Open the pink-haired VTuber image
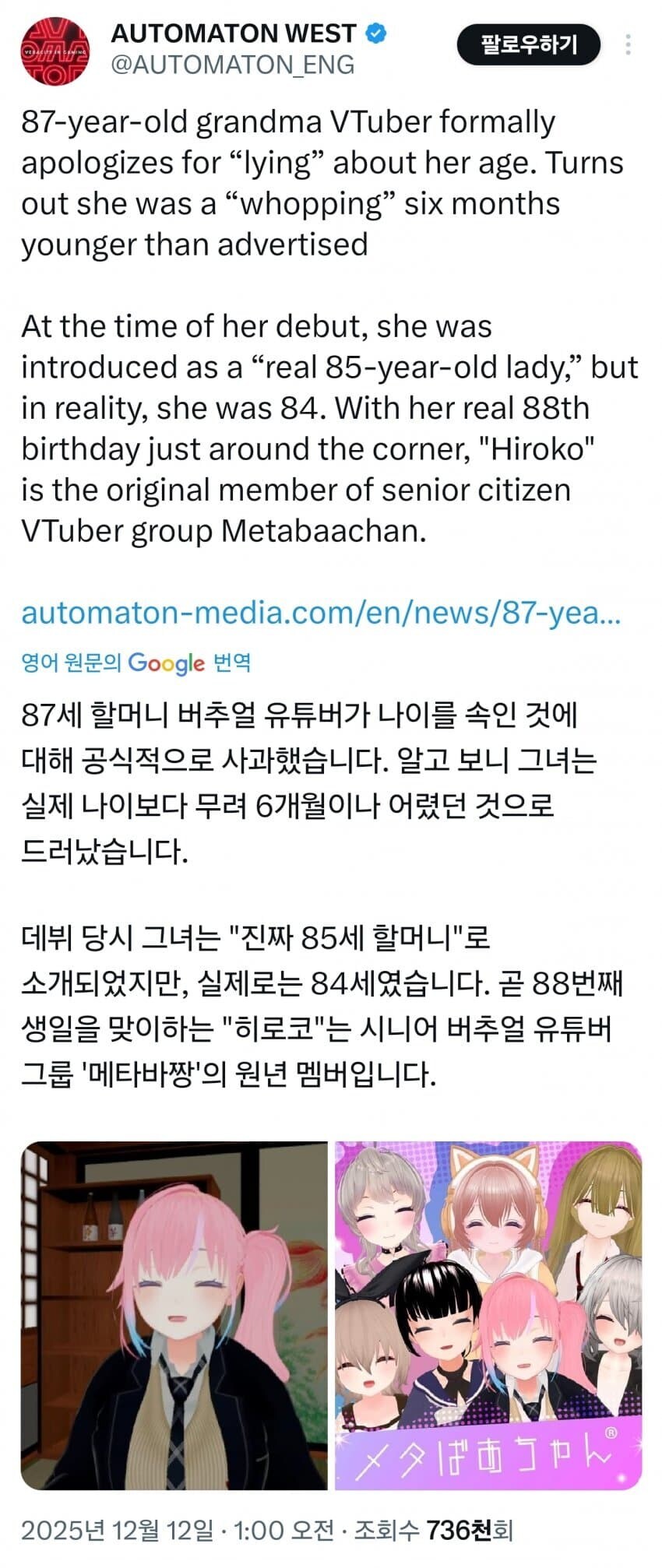The image size is (662, 1568). point(174,1315)
